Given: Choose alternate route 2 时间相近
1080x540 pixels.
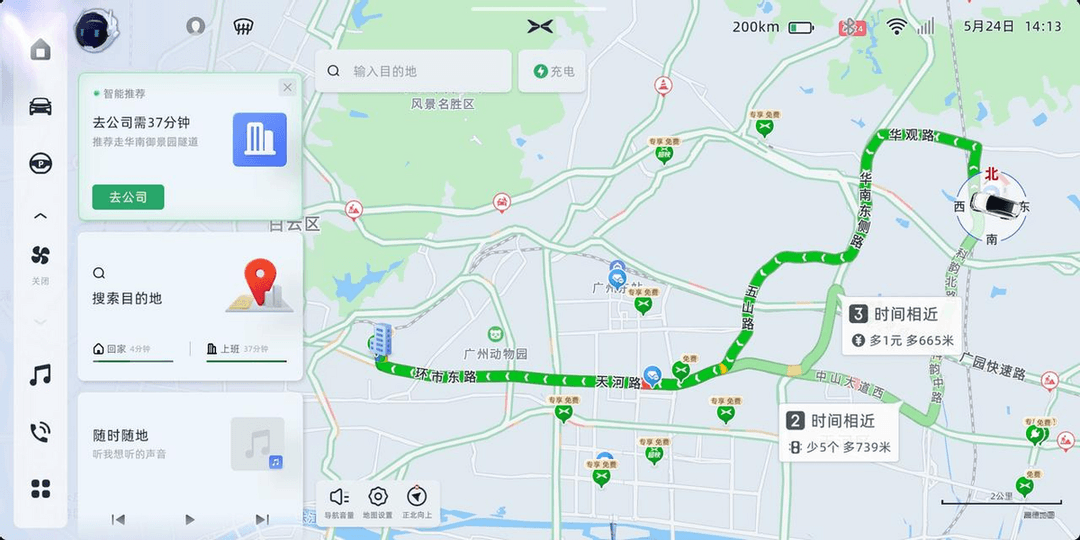Looking at the screenshot, I should (x=839, y=434).
